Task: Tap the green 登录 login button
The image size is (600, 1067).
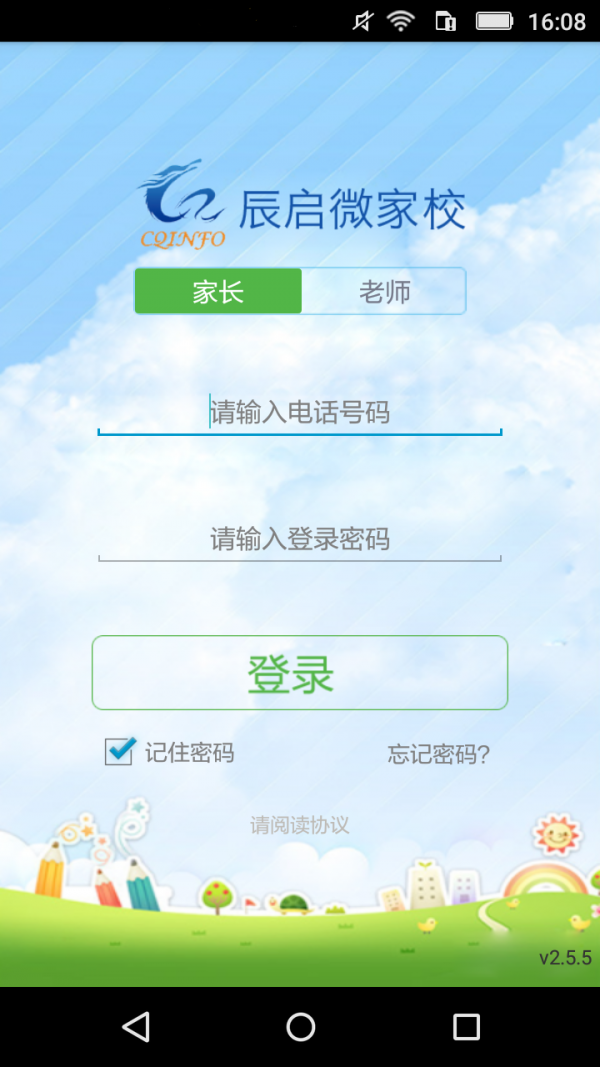Action: click(299, 673)
